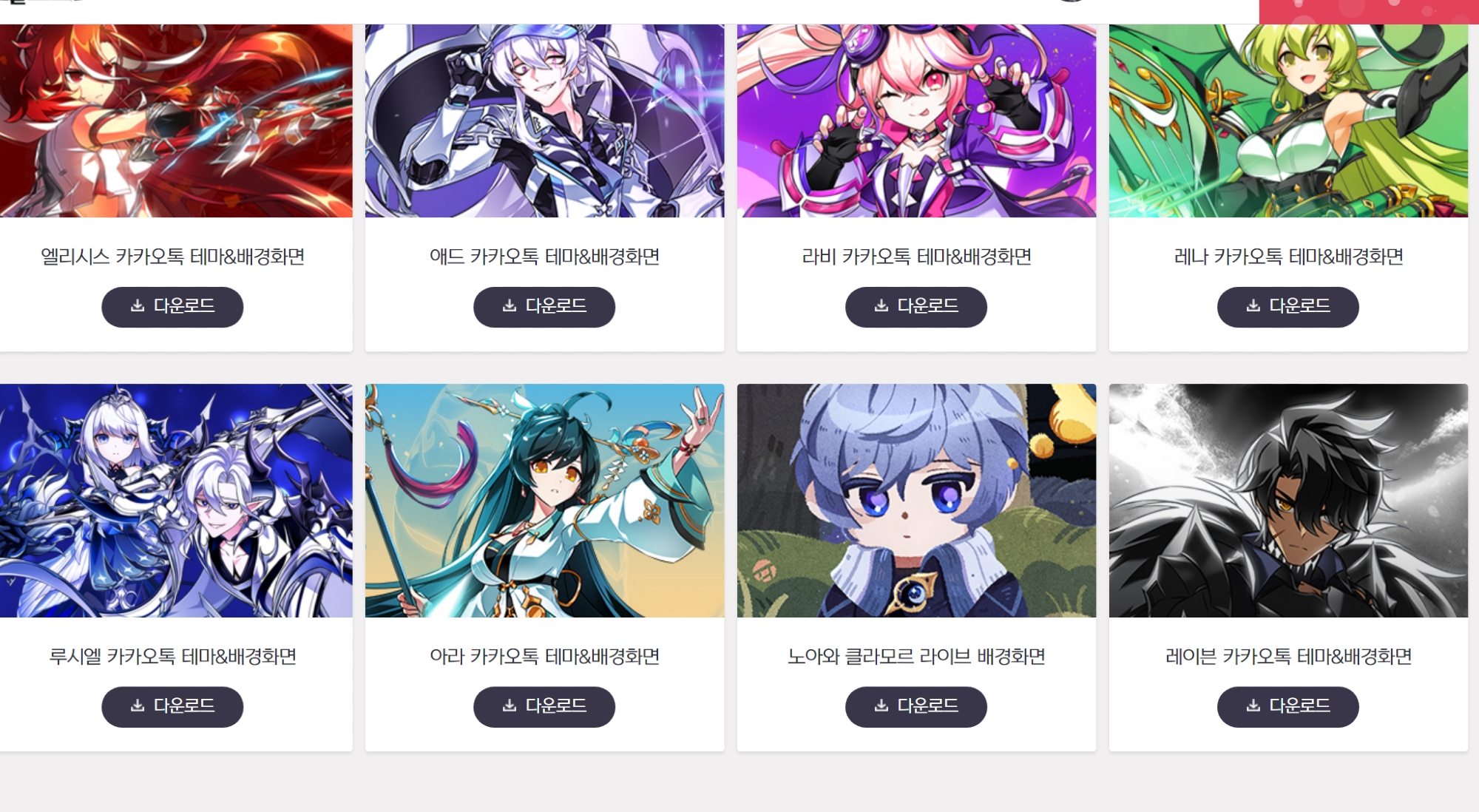
Task: Open the 루시엘 theme image card
Action: (175, 500)
